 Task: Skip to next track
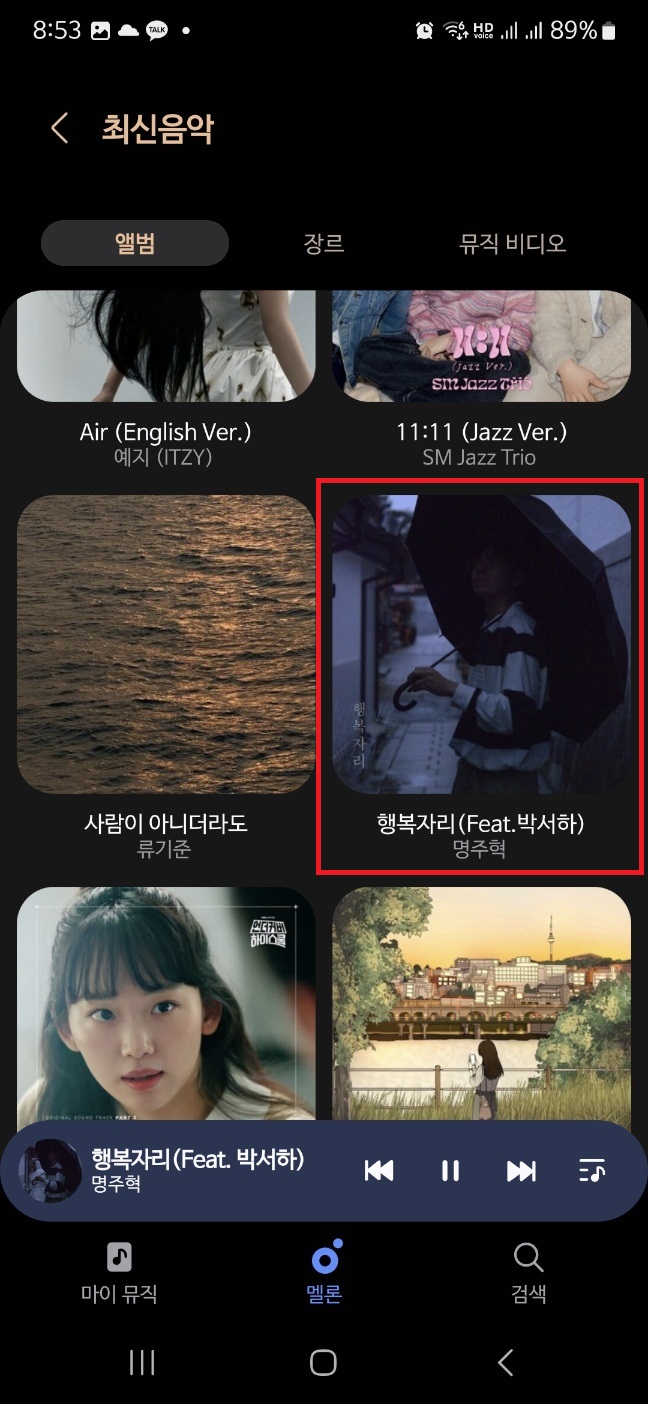521,1171
